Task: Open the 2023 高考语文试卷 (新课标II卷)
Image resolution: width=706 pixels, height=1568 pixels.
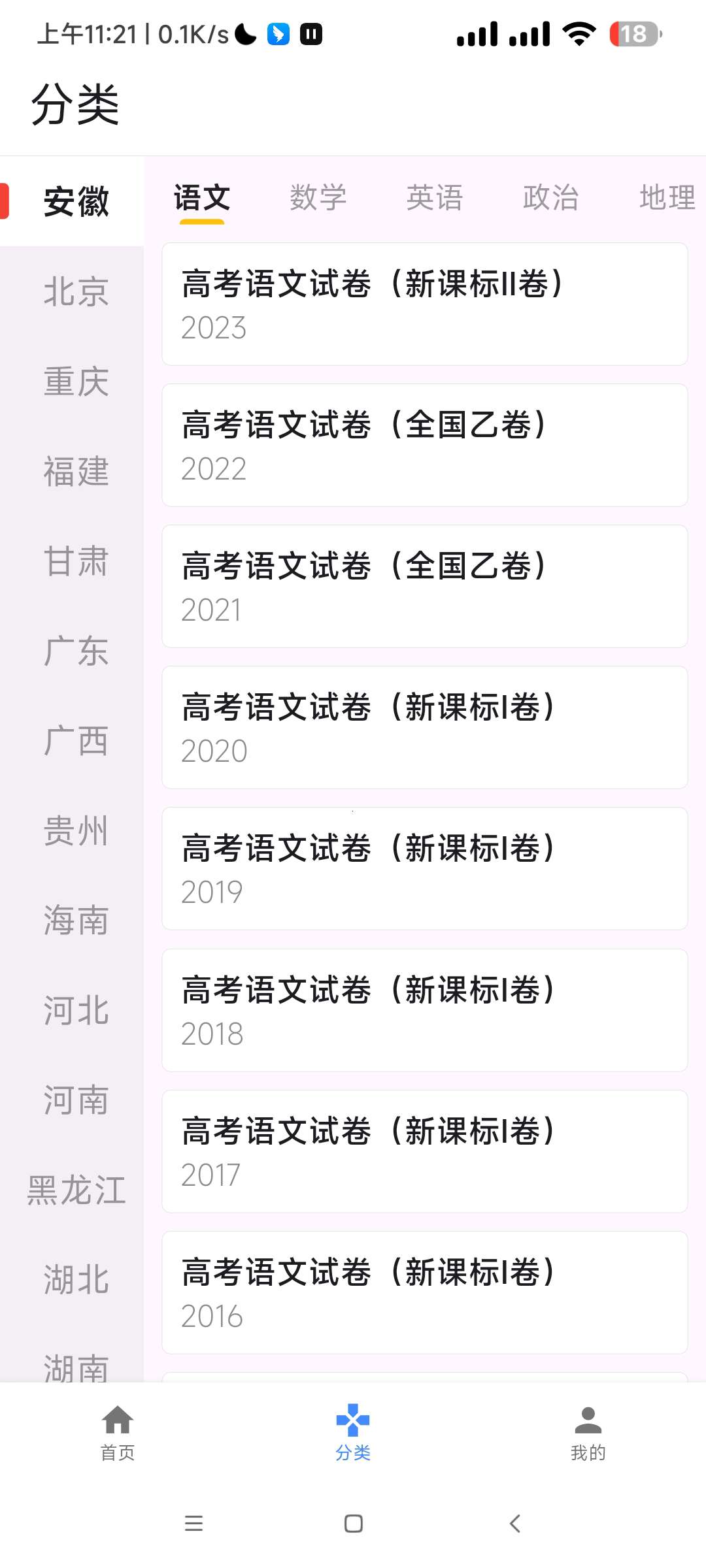Action: click(x=425, y=304)
